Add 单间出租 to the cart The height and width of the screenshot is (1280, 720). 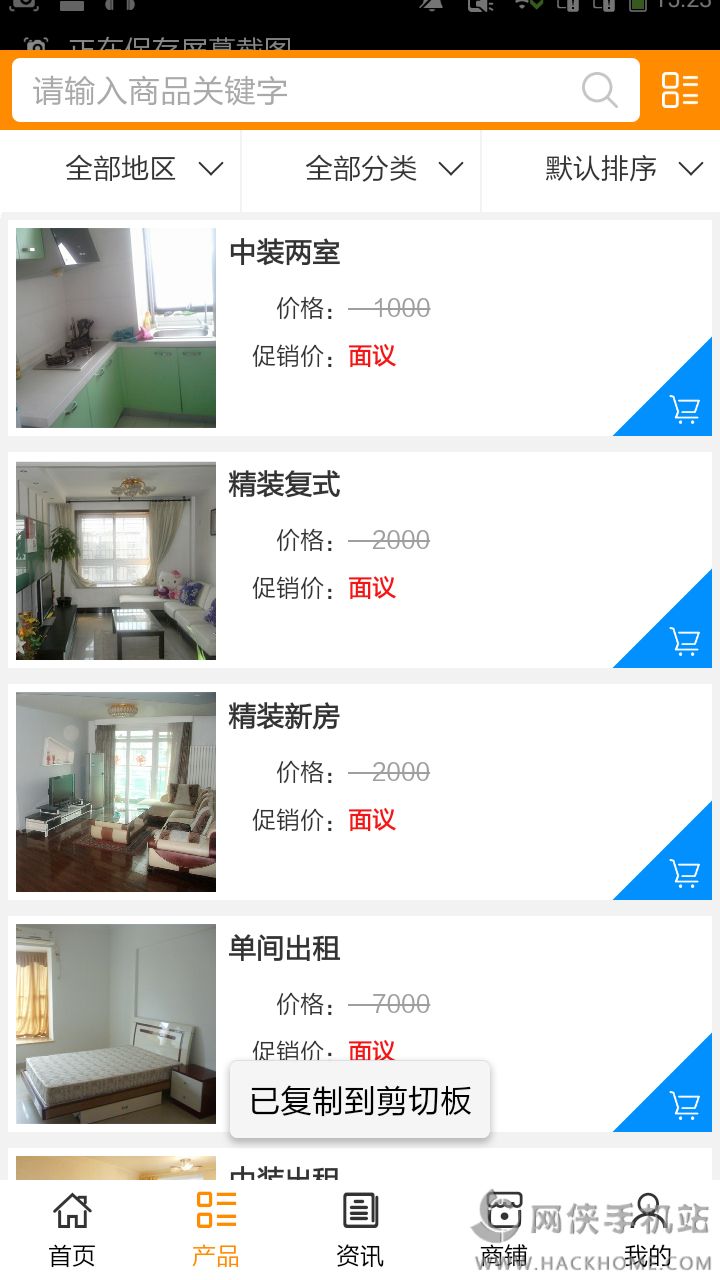click(x=684, y=1106)
